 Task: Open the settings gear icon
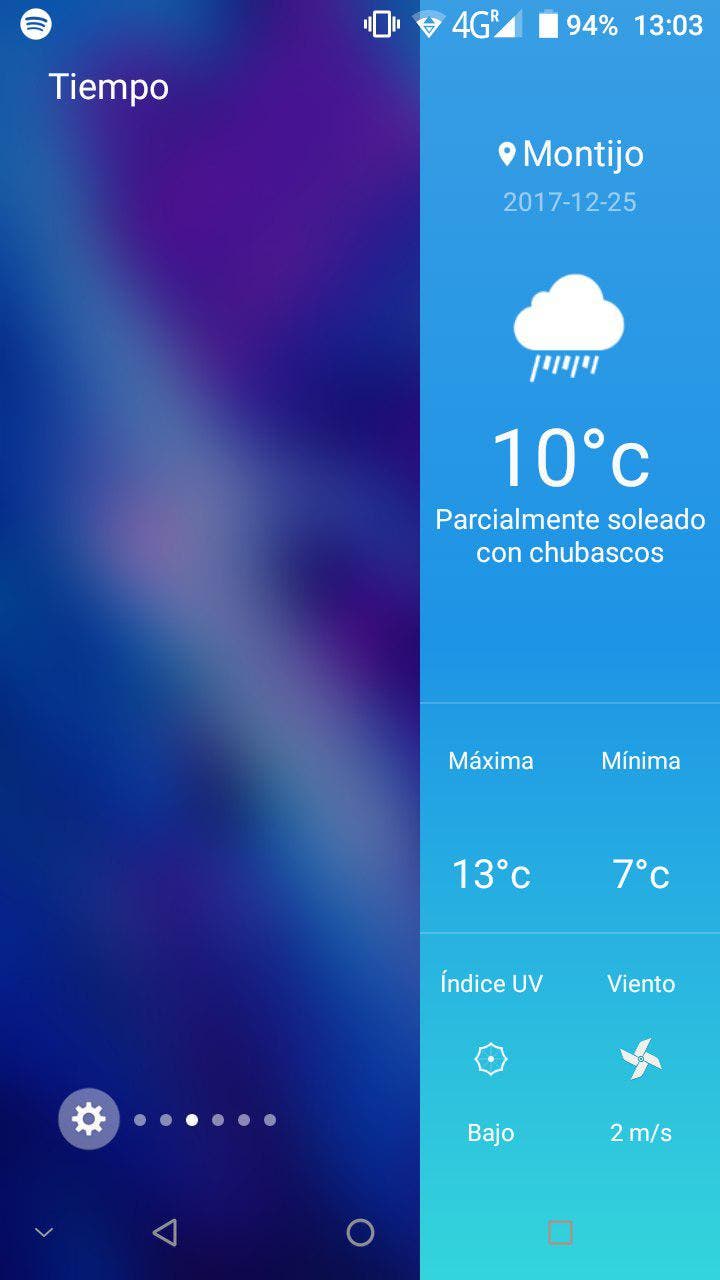click(89, 1119)
